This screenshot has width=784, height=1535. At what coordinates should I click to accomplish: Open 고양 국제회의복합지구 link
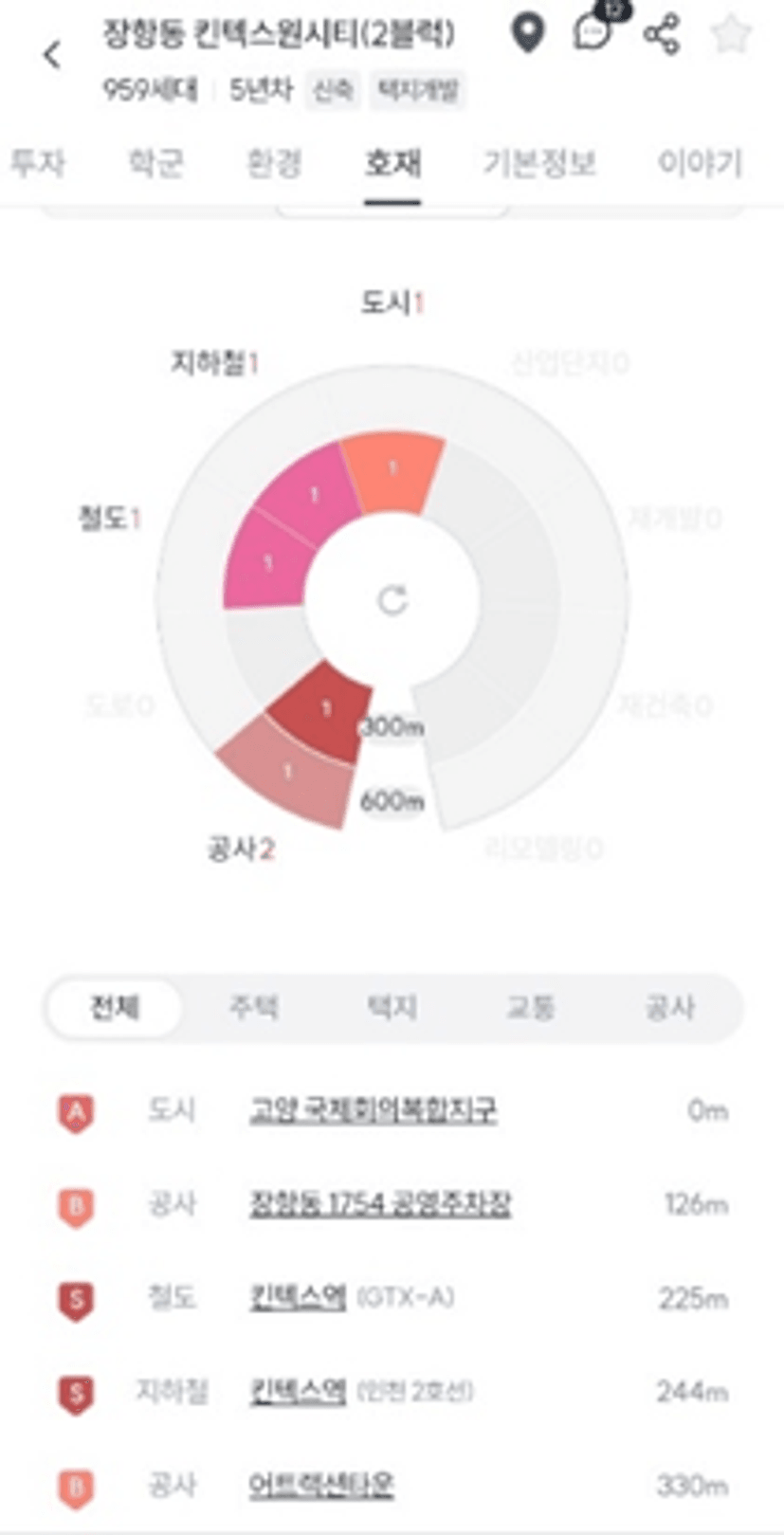tap(373, 1109)
